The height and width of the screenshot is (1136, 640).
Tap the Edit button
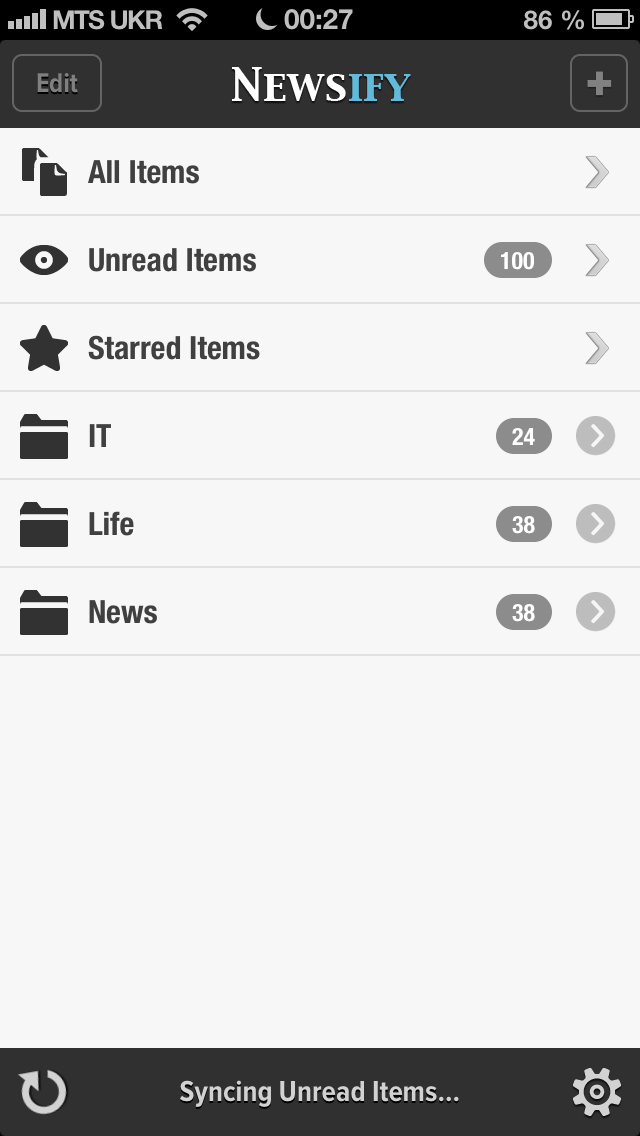coord(57,84)
